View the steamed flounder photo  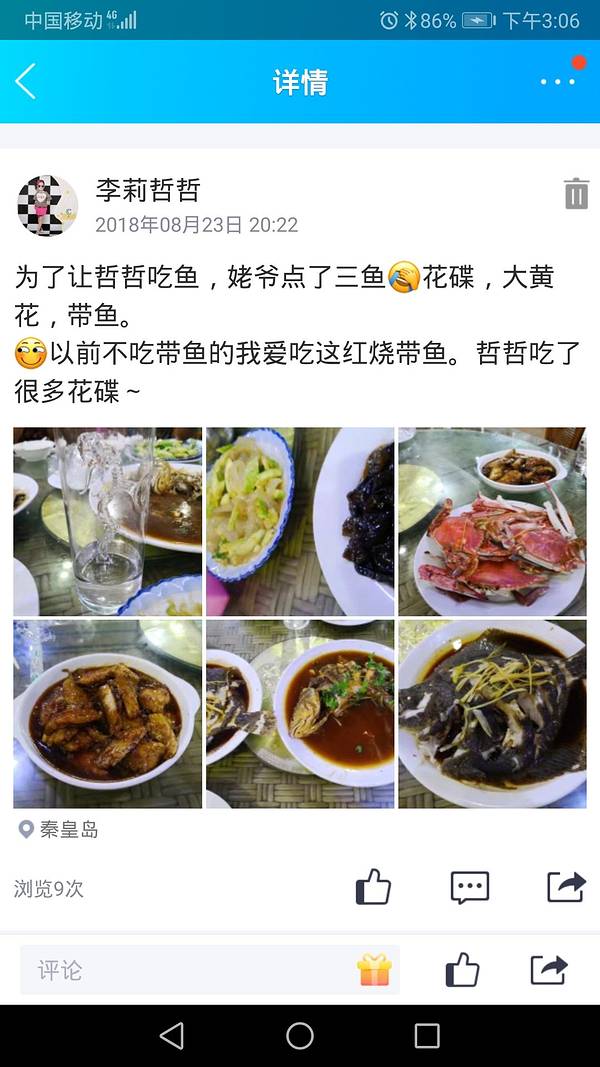(492, 714)
